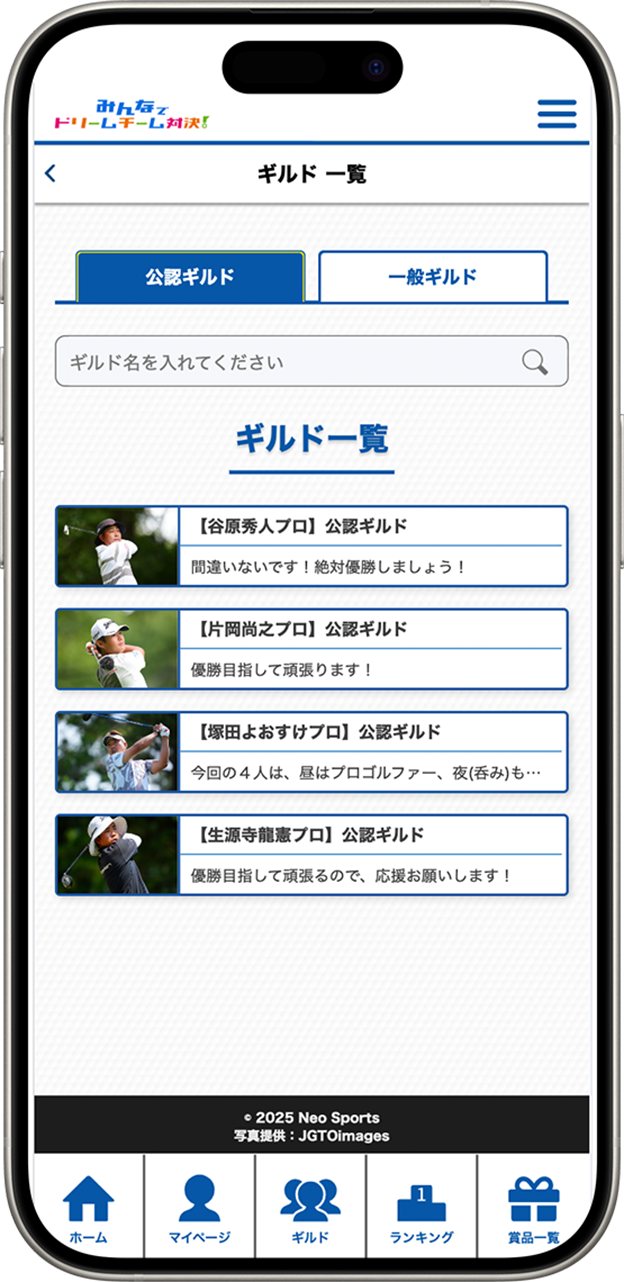
Task: Go to the ホーム tab
Action: pyautogui.click(x=88, y=1209)
